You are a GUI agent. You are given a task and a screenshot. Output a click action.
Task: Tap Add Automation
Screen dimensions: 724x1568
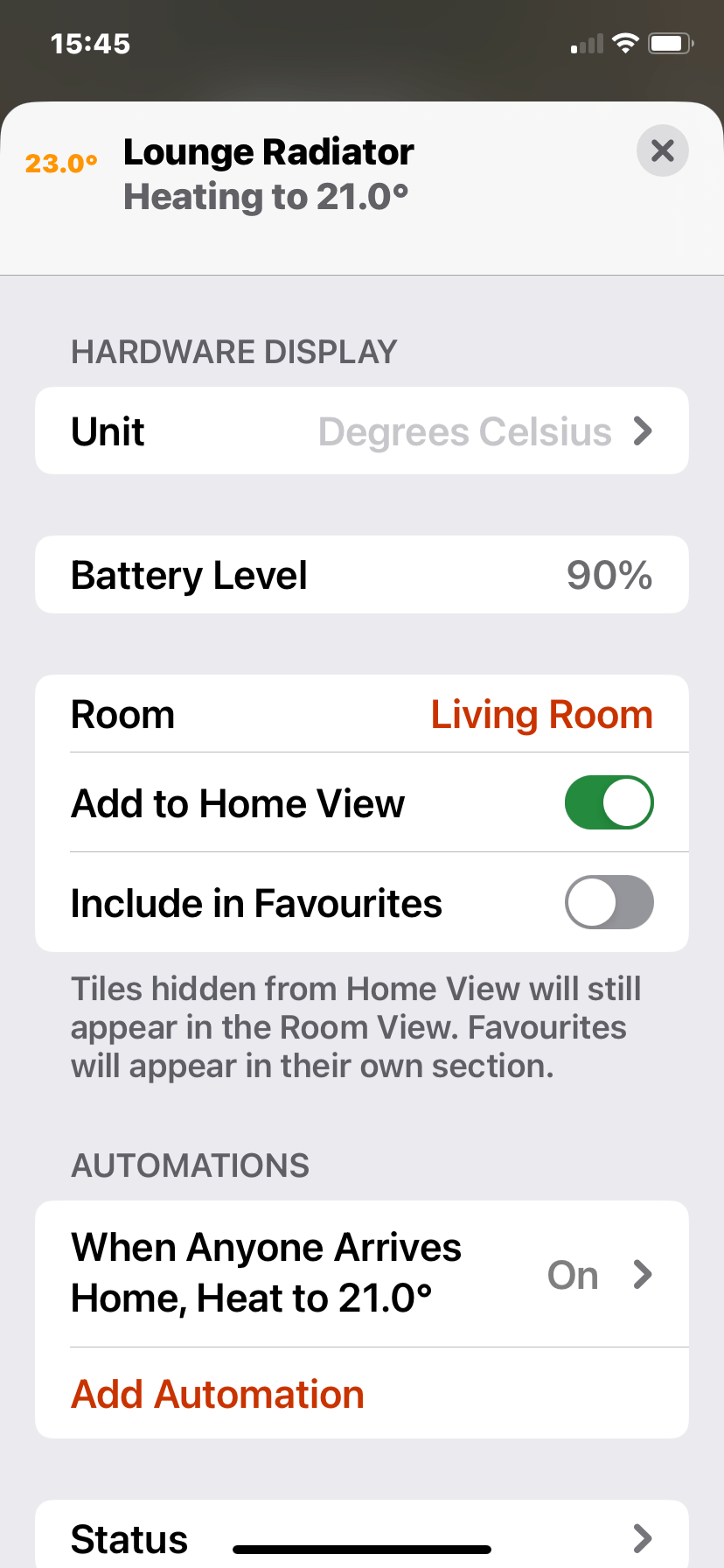pos(218,1394)
